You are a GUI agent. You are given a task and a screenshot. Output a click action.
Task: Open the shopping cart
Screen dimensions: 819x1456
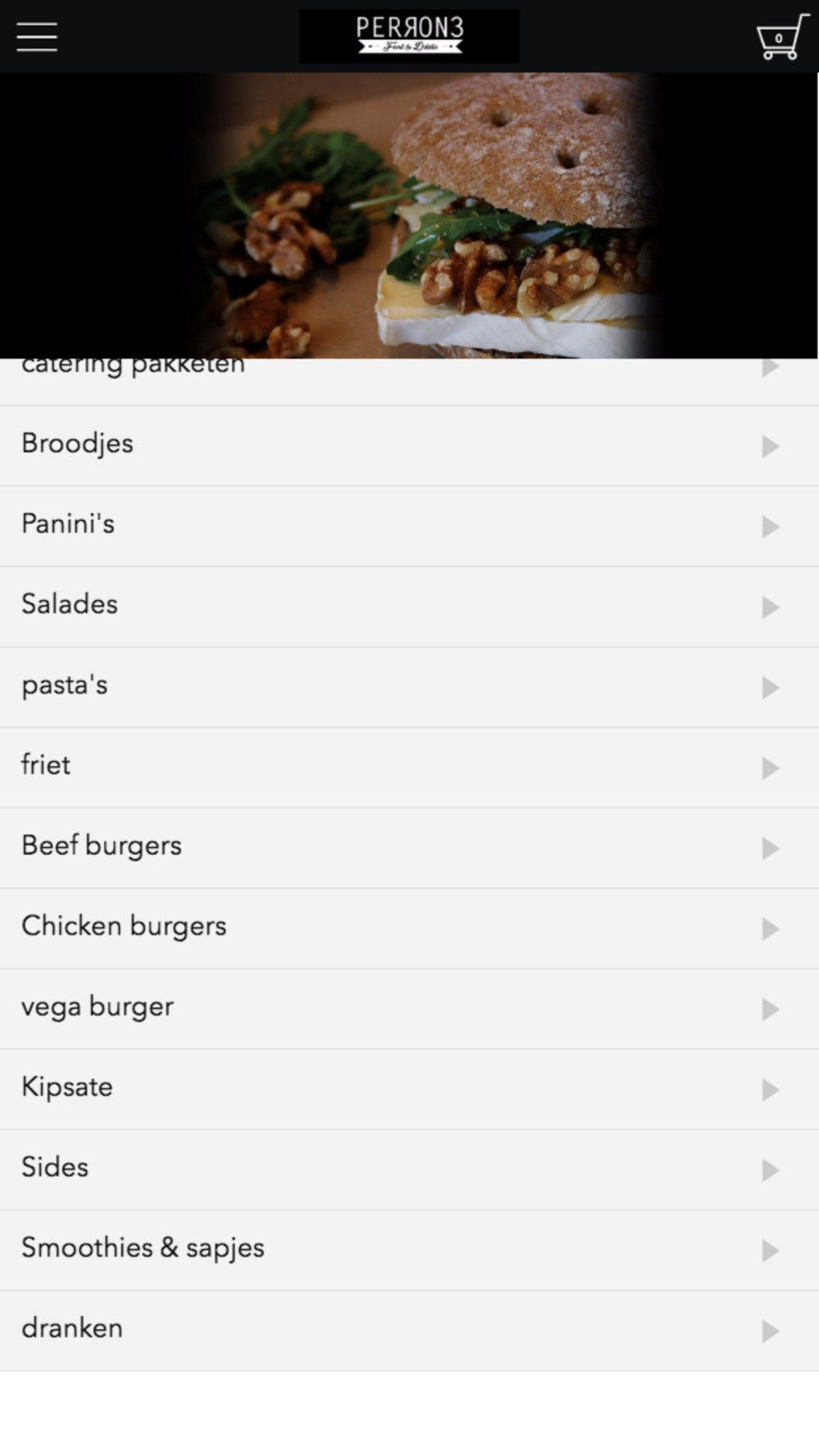[781, 37]
